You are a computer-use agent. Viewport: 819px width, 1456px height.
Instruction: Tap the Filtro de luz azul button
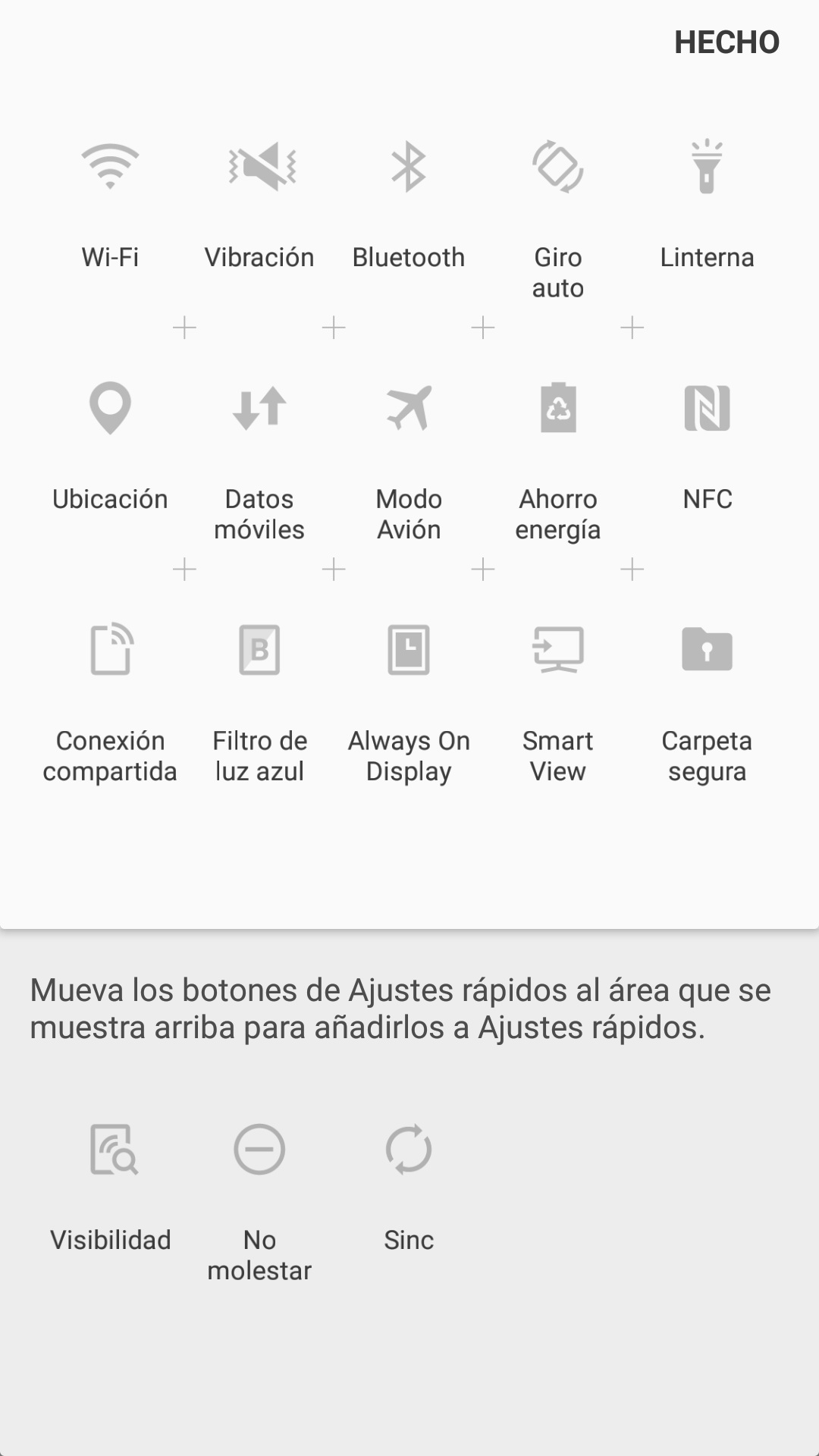259,650
